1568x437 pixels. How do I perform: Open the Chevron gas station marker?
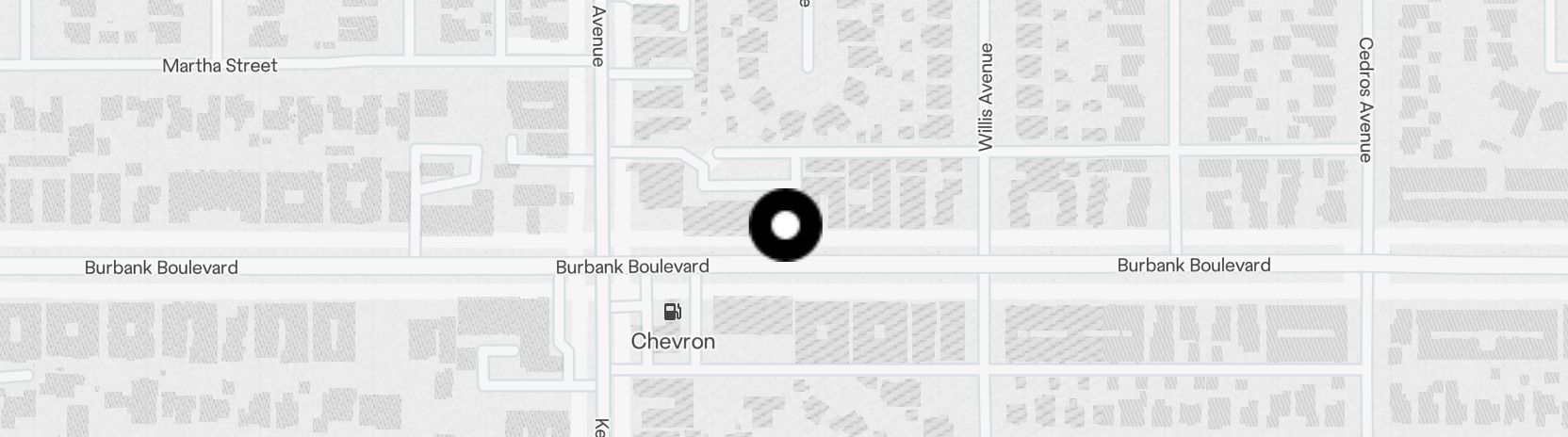[673, 313]
